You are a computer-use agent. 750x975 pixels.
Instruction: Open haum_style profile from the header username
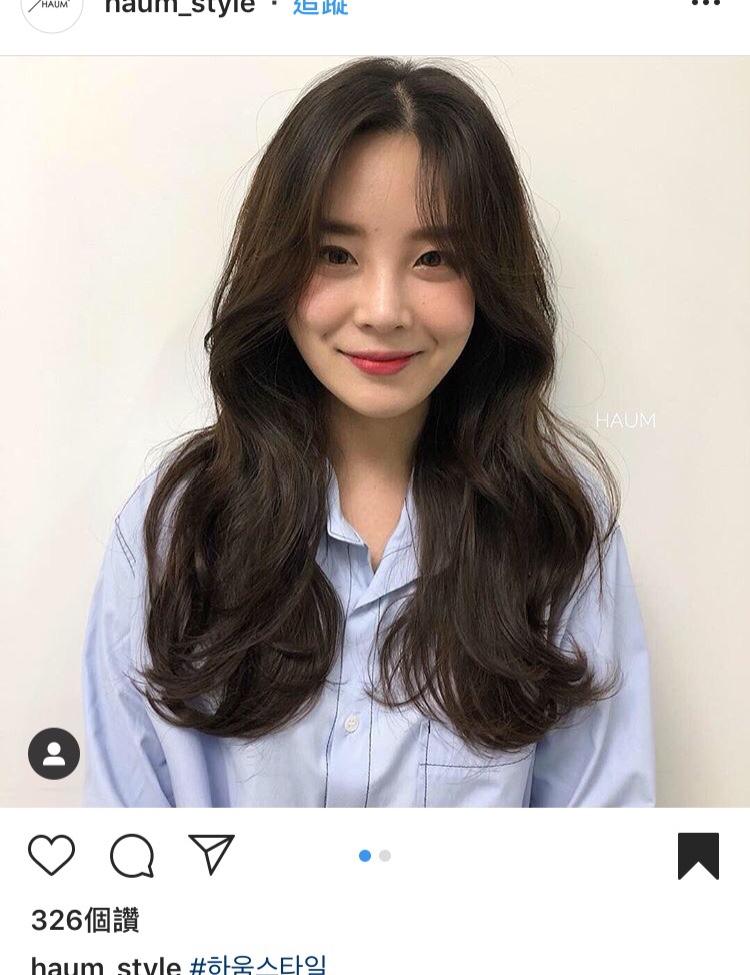tap(180, 6)
